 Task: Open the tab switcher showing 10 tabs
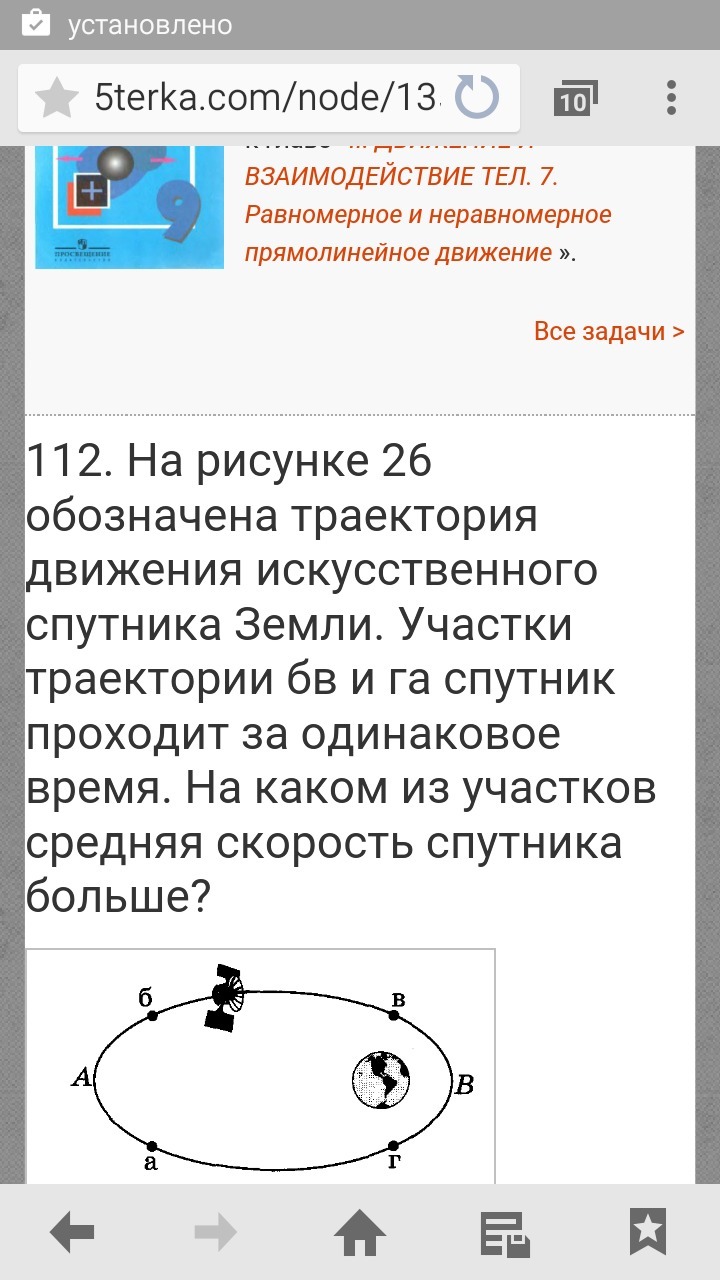(574, 99)
